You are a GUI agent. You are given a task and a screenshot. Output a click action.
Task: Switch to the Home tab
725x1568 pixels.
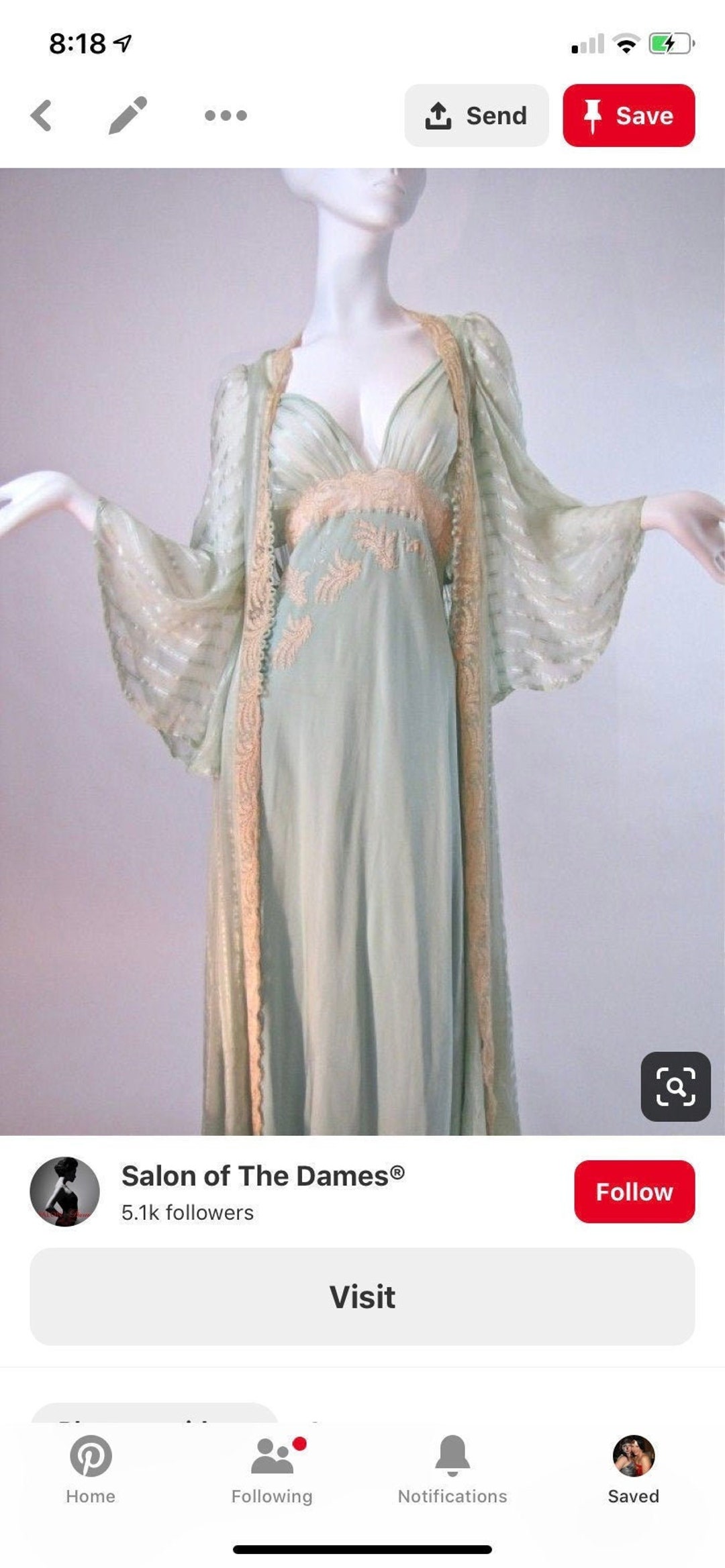pyautogui.click(x=91, y=1470)
